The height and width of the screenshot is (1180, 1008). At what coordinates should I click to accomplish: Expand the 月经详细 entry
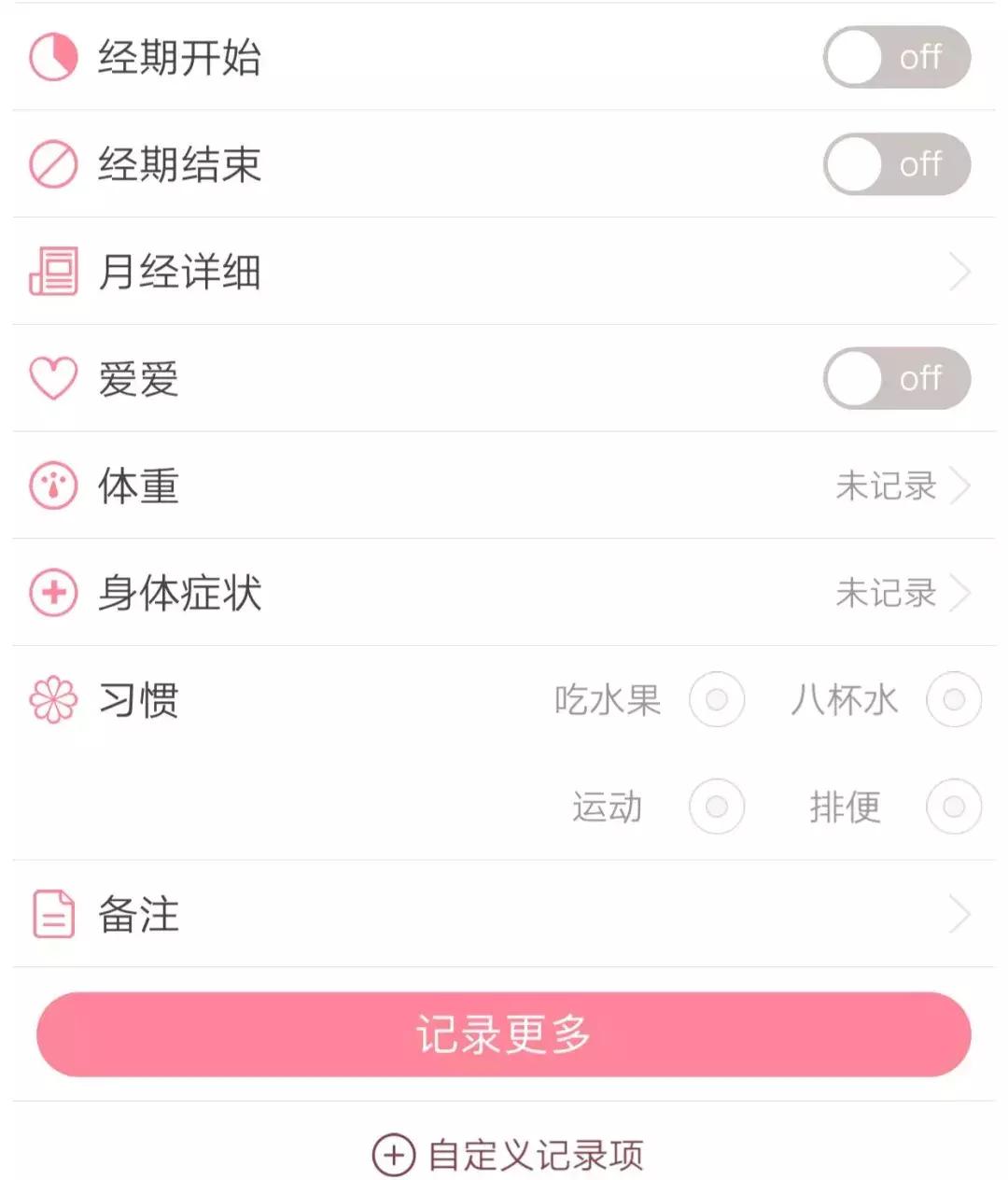961,272
